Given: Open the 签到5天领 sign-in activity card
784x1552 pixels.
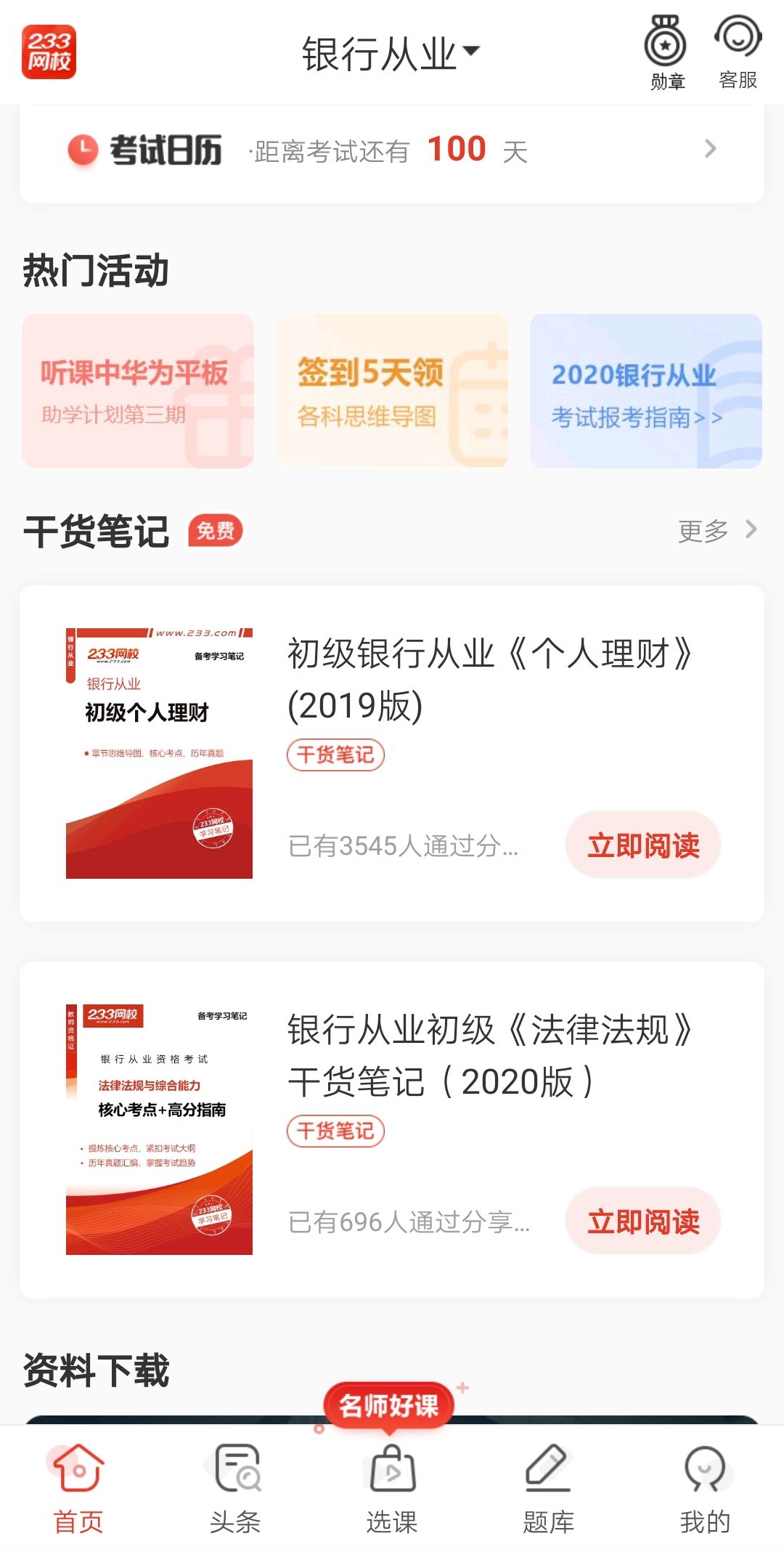Looking at the screenshot, I should [392, 391].
